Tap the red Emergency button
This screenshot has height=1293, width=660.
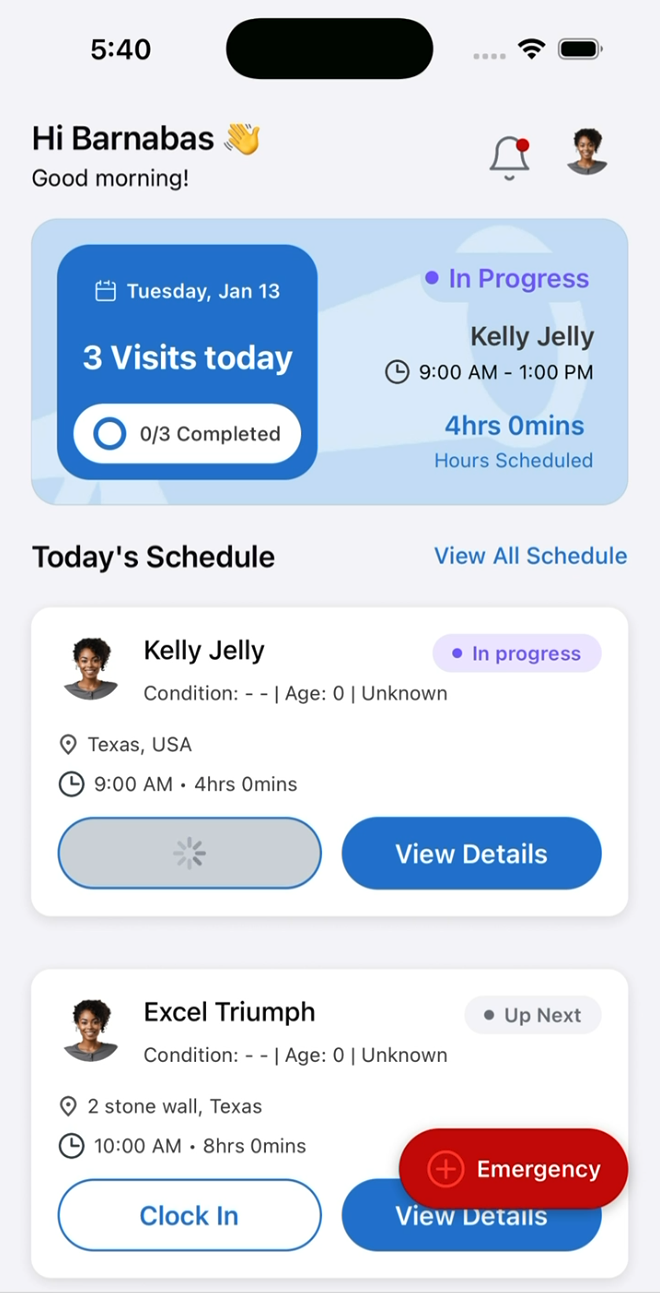point(513,1169)
